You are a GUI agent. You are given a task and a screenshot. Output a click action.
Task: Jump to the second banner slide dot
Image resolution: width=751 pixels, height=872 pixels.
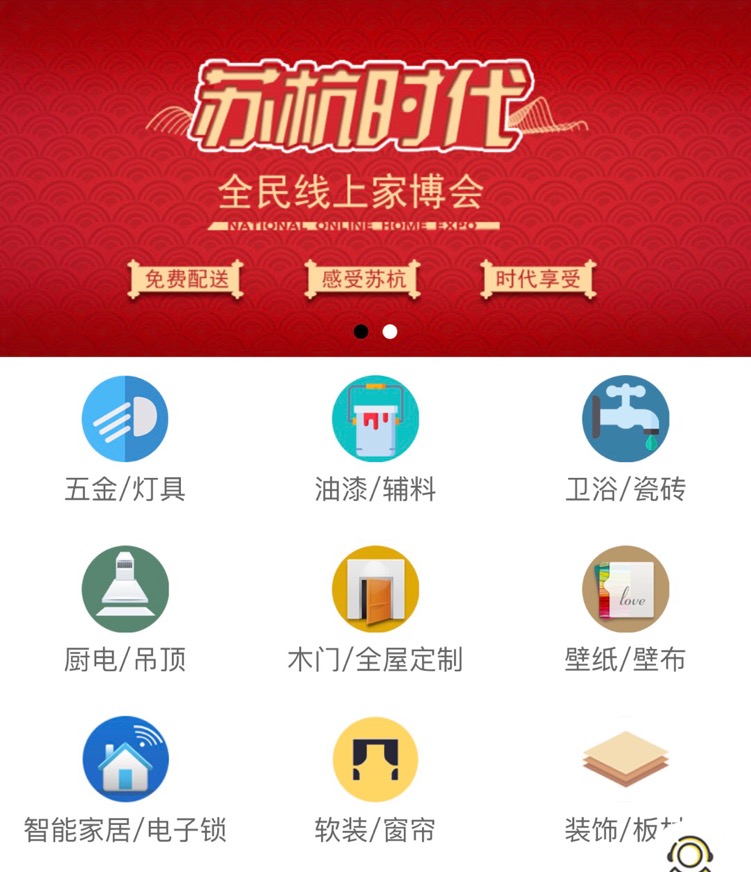(390, 332)
